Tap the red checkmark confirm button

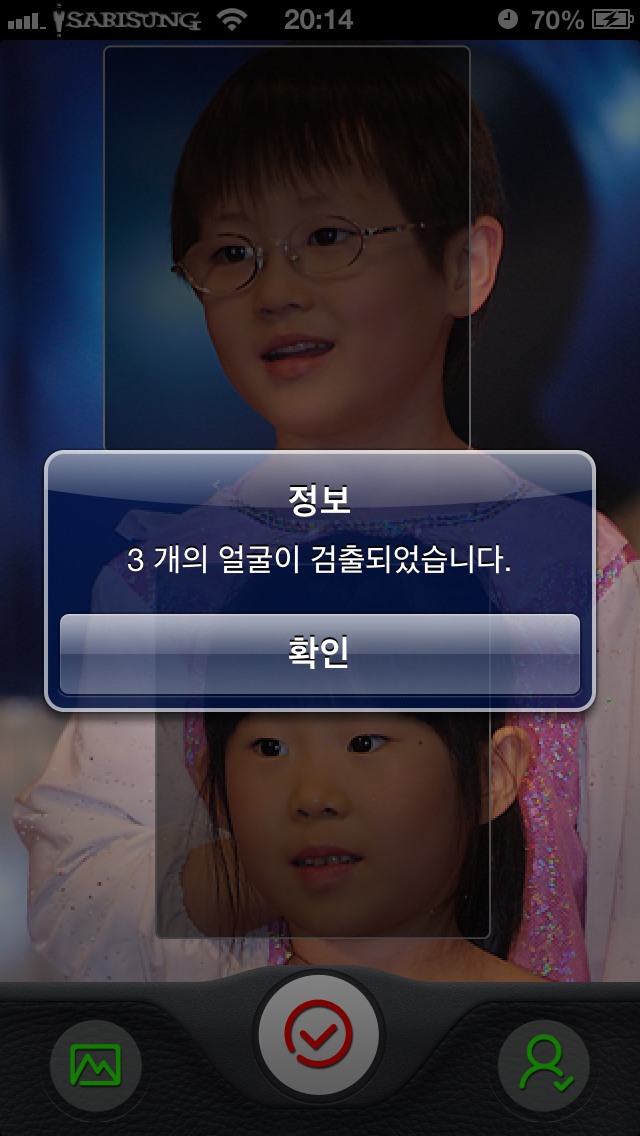[318, 1037]
